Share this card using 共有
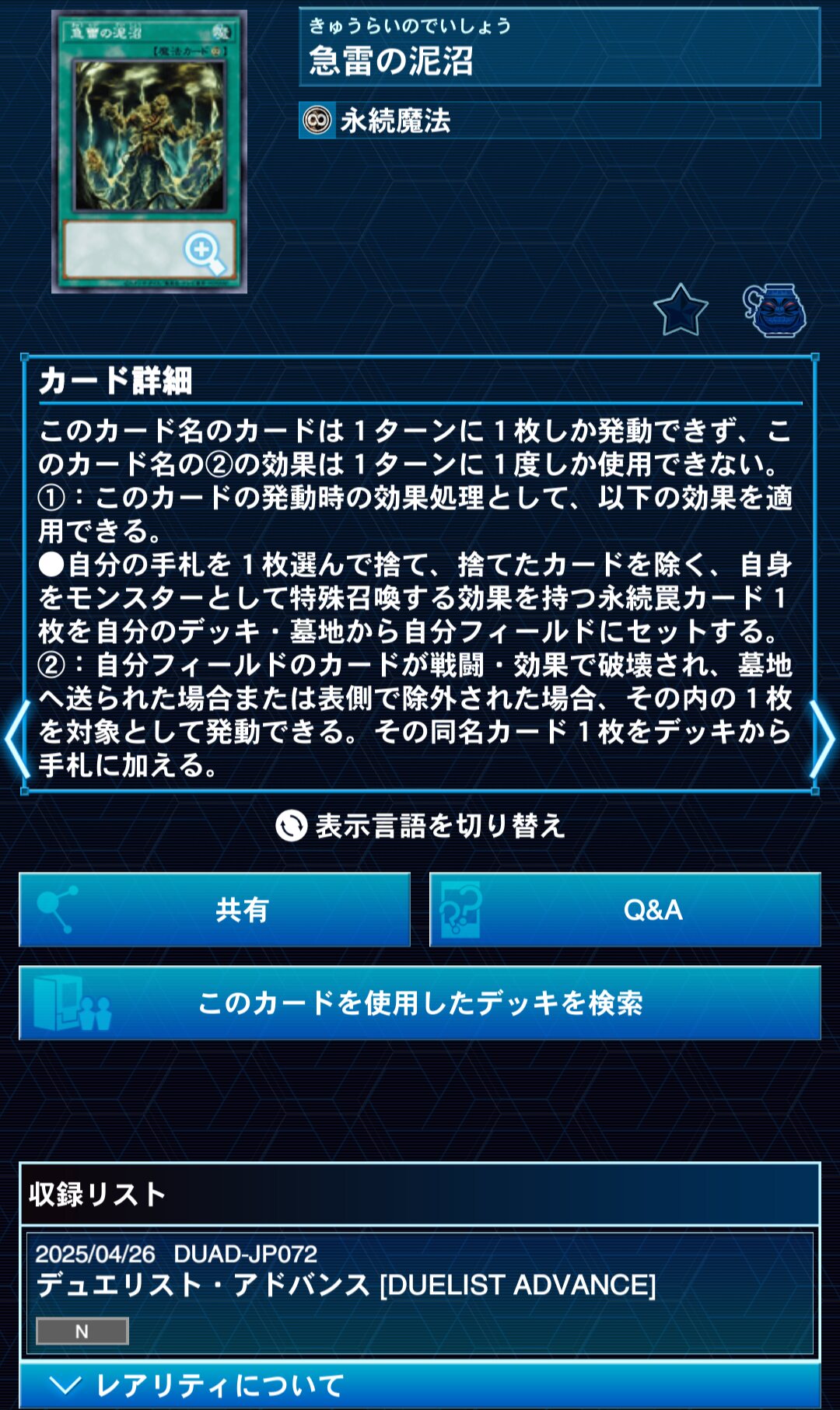This screenshot has height=1410, width=840. [215, 910]
